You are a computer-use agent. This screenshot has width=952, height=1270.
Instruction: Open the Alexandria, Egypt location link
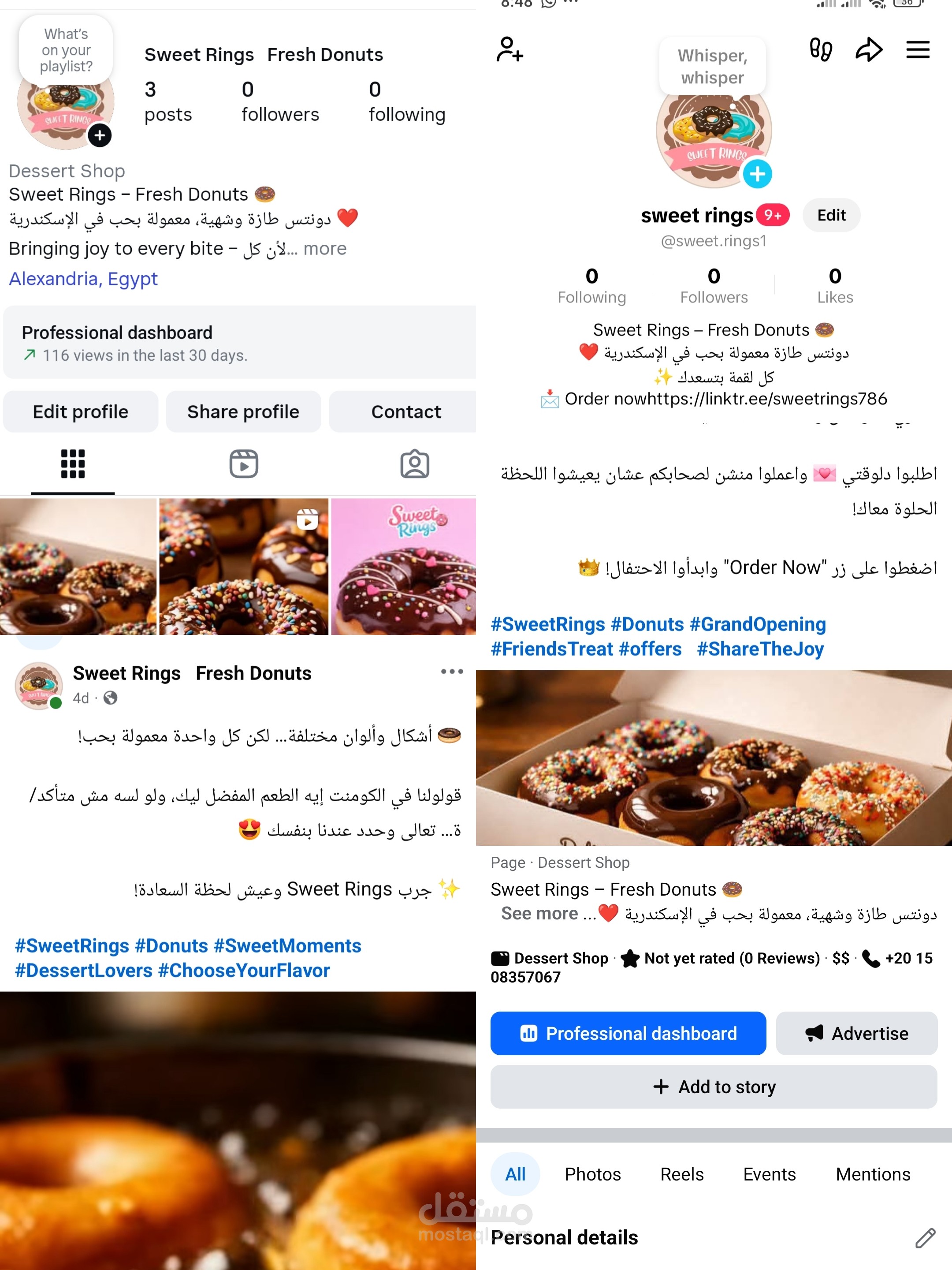83,278
